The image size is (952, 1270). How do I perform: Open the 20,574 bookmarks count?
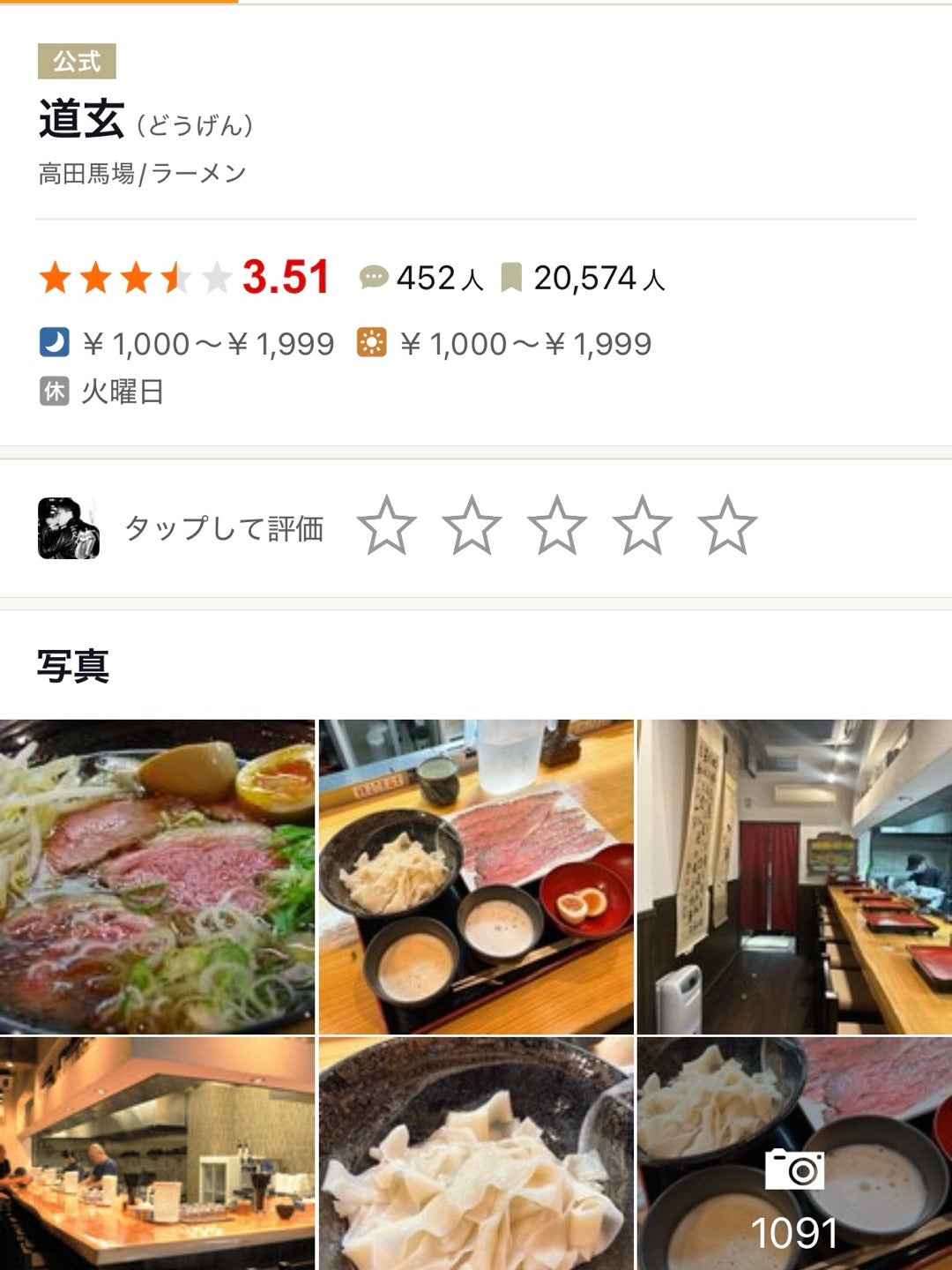584,279
